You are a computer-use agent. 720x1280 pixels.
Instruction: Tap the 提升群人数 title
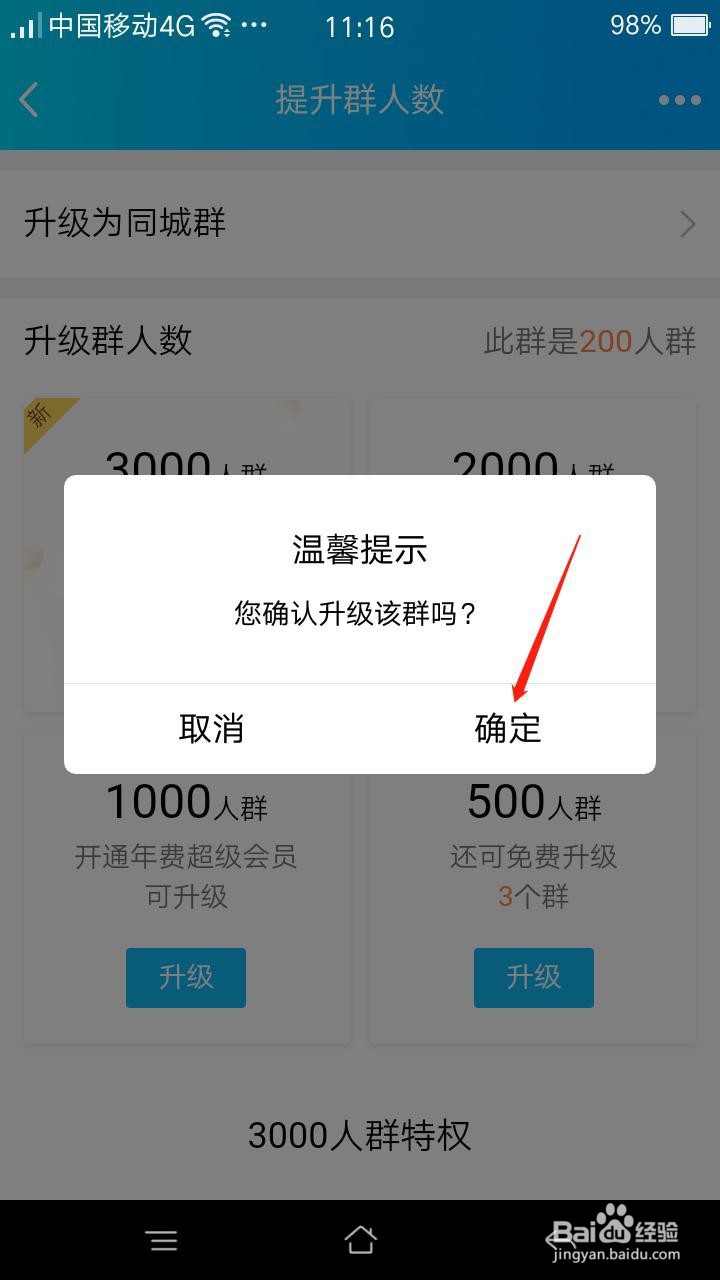(x=360, y=100)
